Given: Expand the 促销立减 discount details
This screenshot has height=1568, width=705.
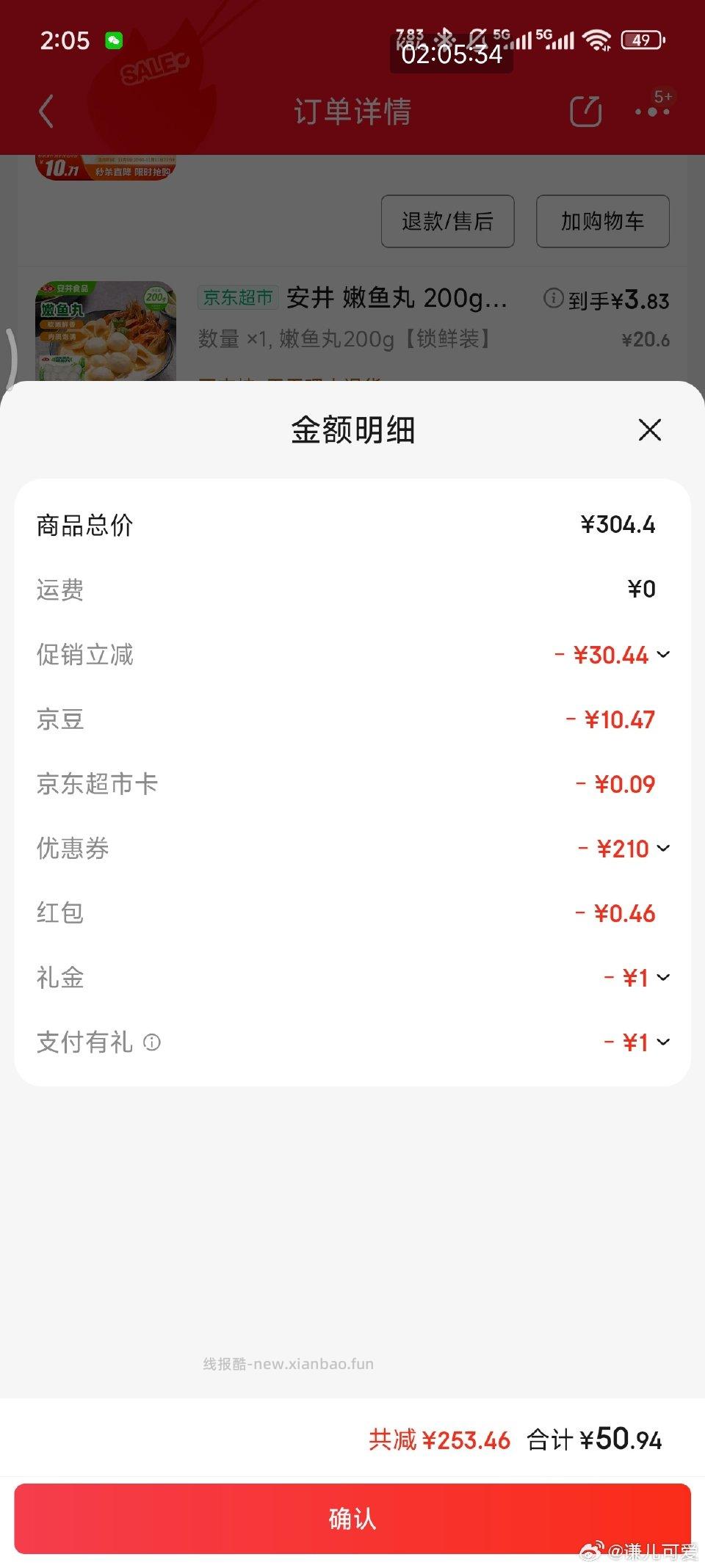Looking at the screenshot, I should click(x=665, y=654).
